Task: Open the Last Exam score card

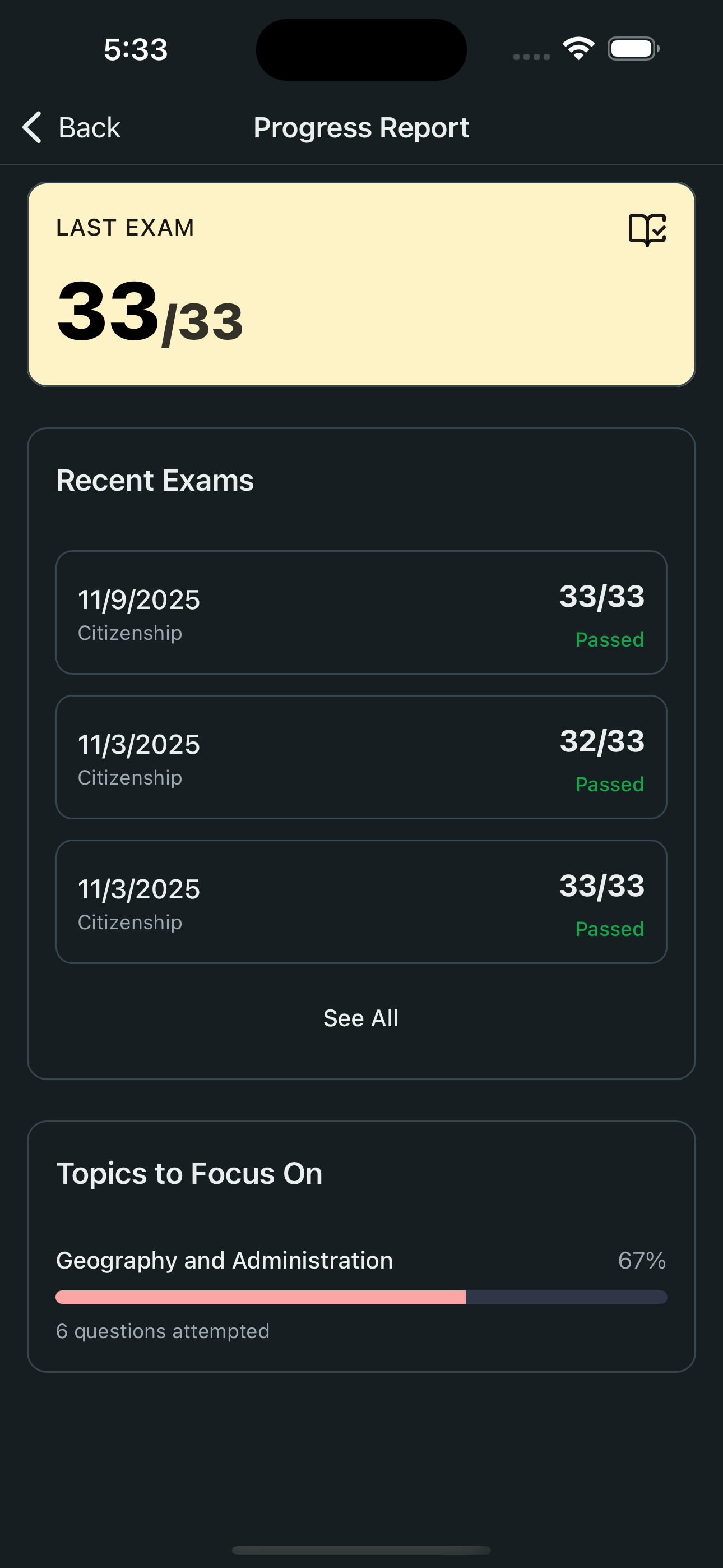Action: [361, 283]
